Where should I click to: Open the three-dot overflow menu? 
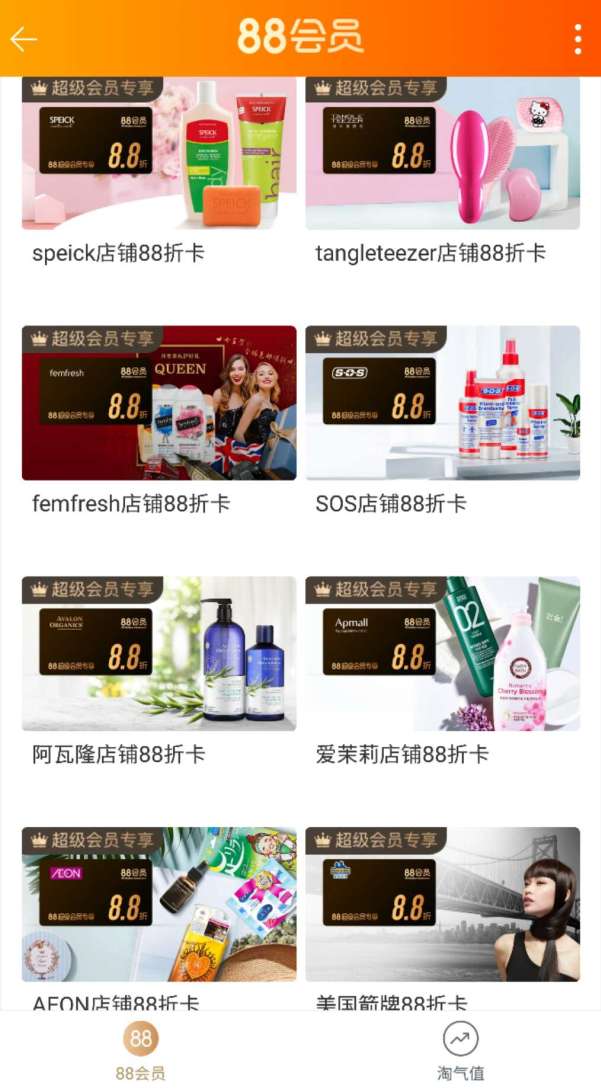[577, 39]
